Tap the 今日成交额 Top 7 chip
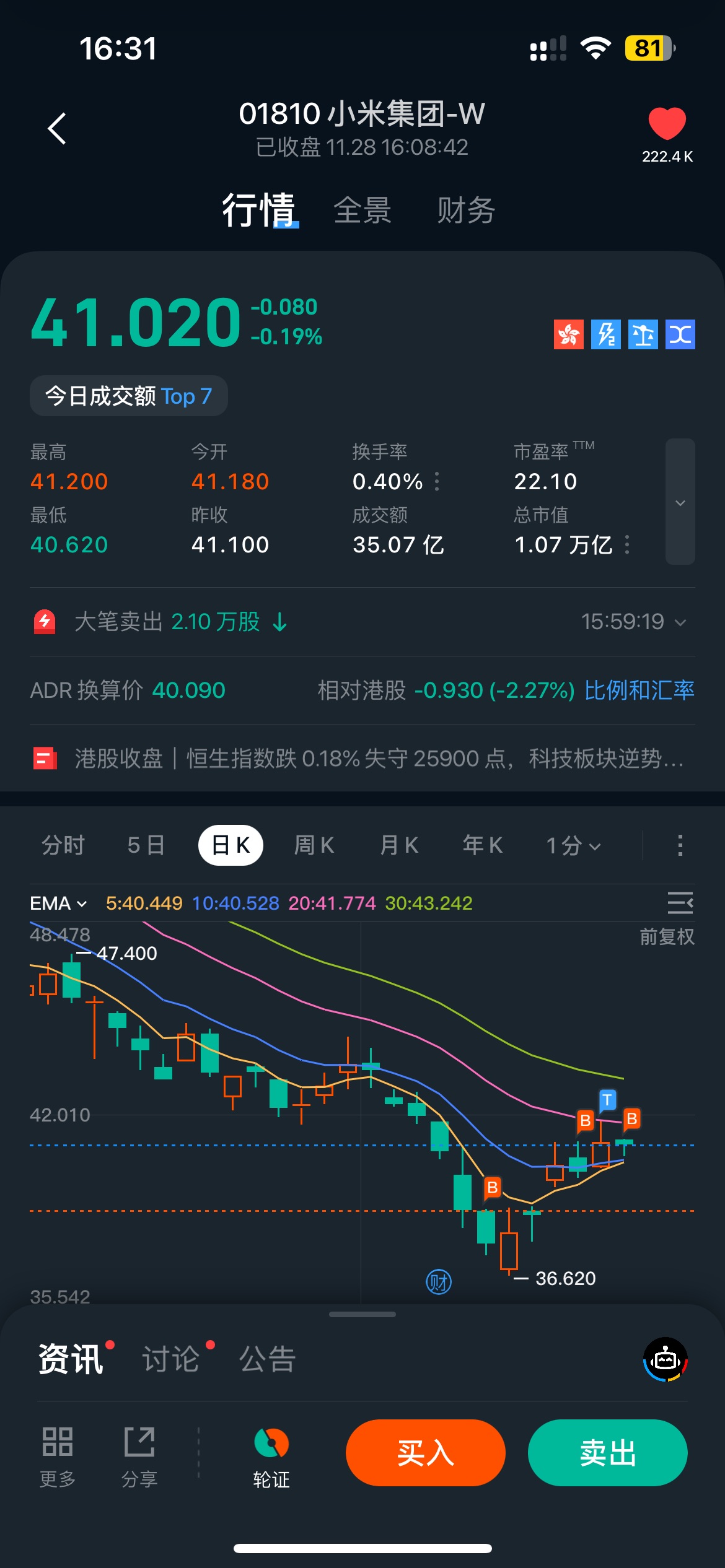Viewport: 725px width, 1568px height. point(129,396)
